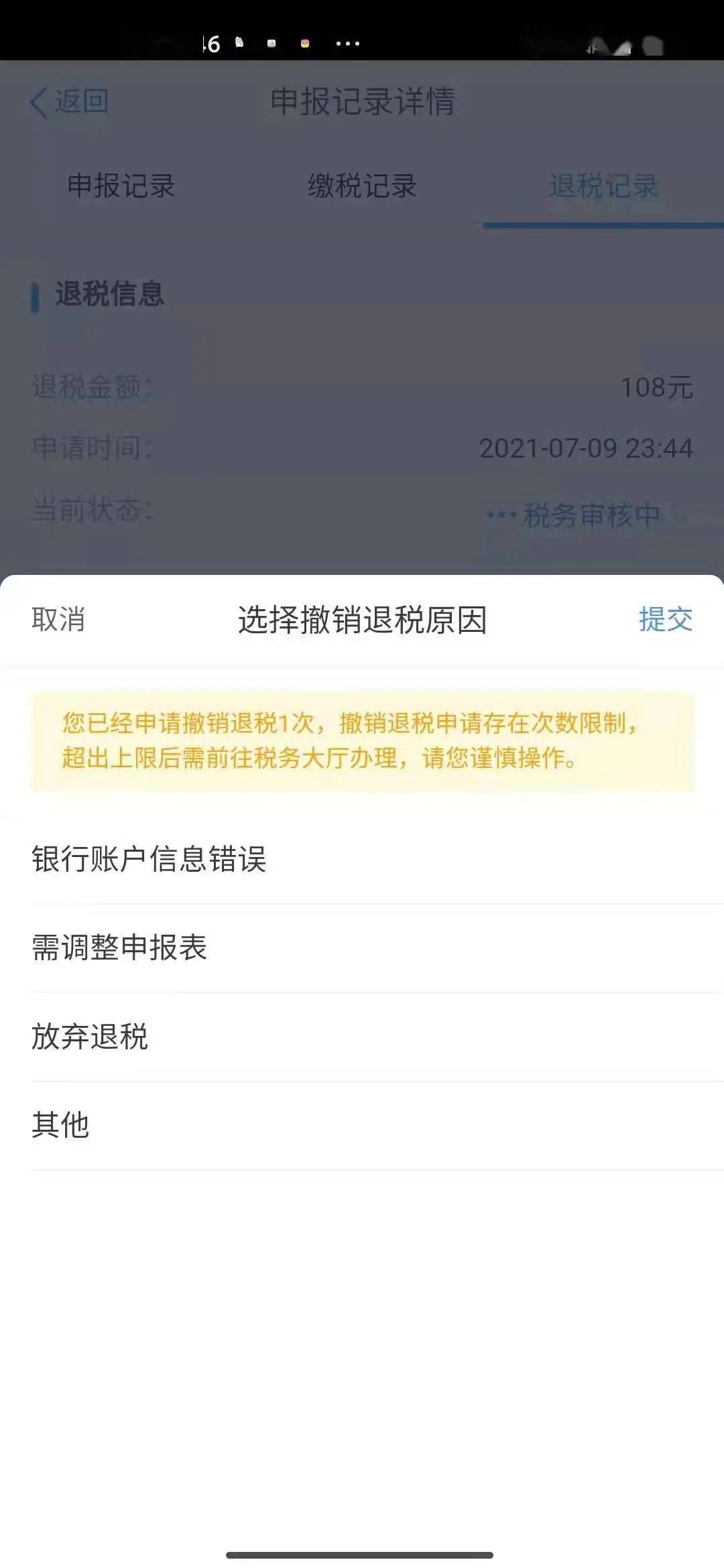Go back via 返回
724x1568 pixels.
(x=70, y=102)
